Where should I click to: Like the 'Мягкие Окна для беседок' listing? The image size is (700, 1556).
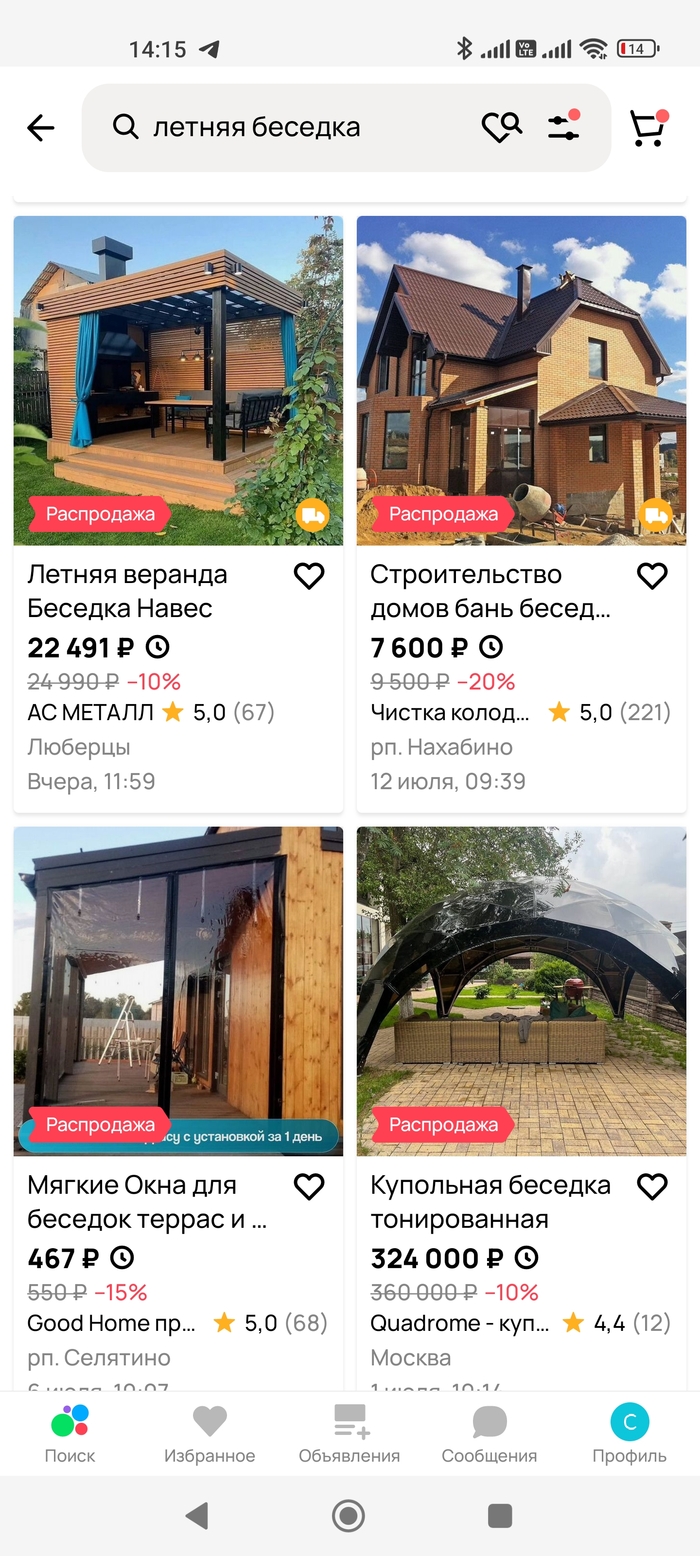click(x=309, y=1186)
